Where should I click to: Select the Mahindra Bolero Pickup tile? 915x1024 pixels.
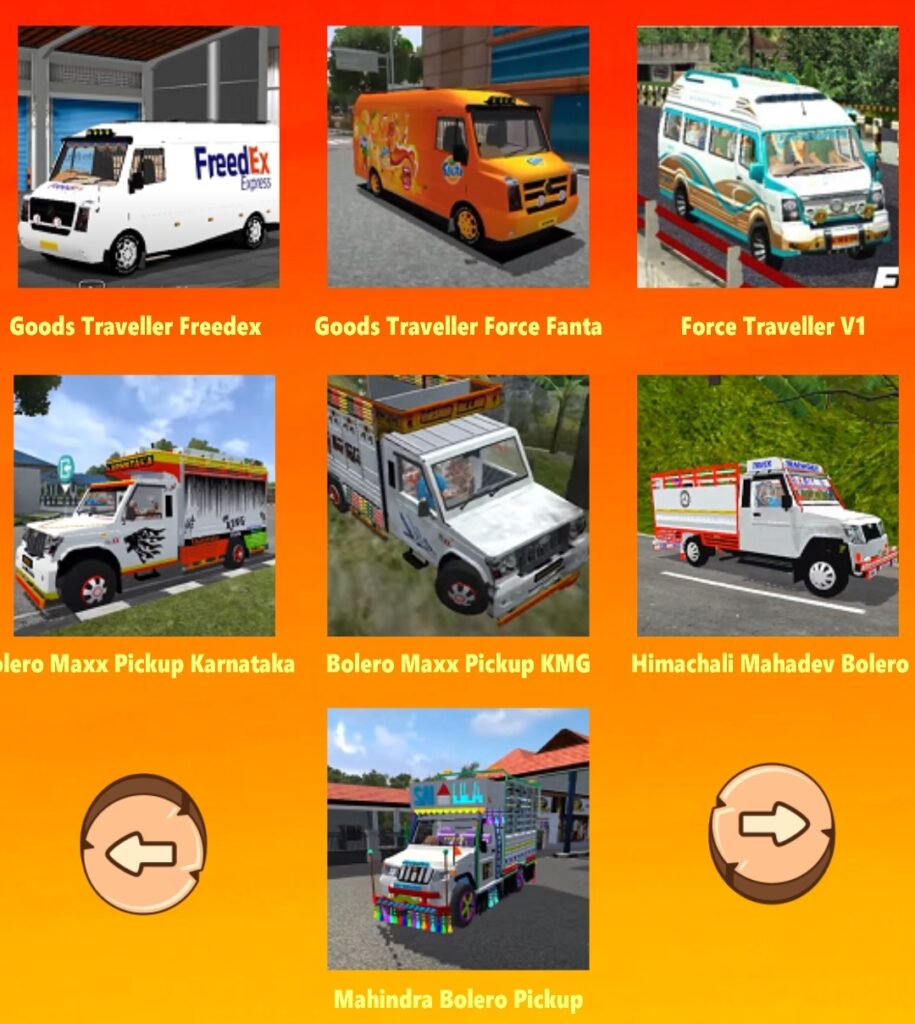coord(458,838)
